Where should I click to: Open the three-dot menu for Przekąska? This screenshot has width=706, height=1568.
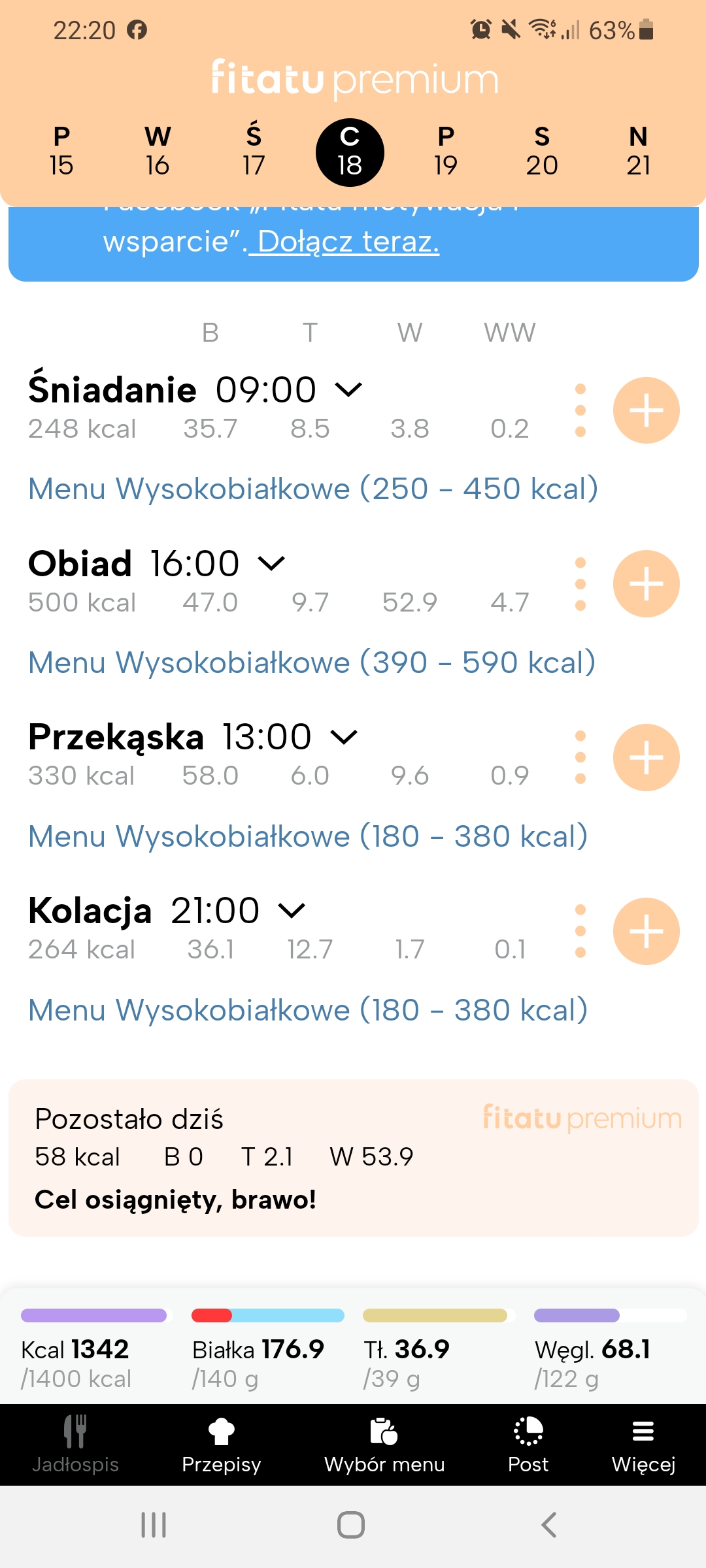pos(580,757)
